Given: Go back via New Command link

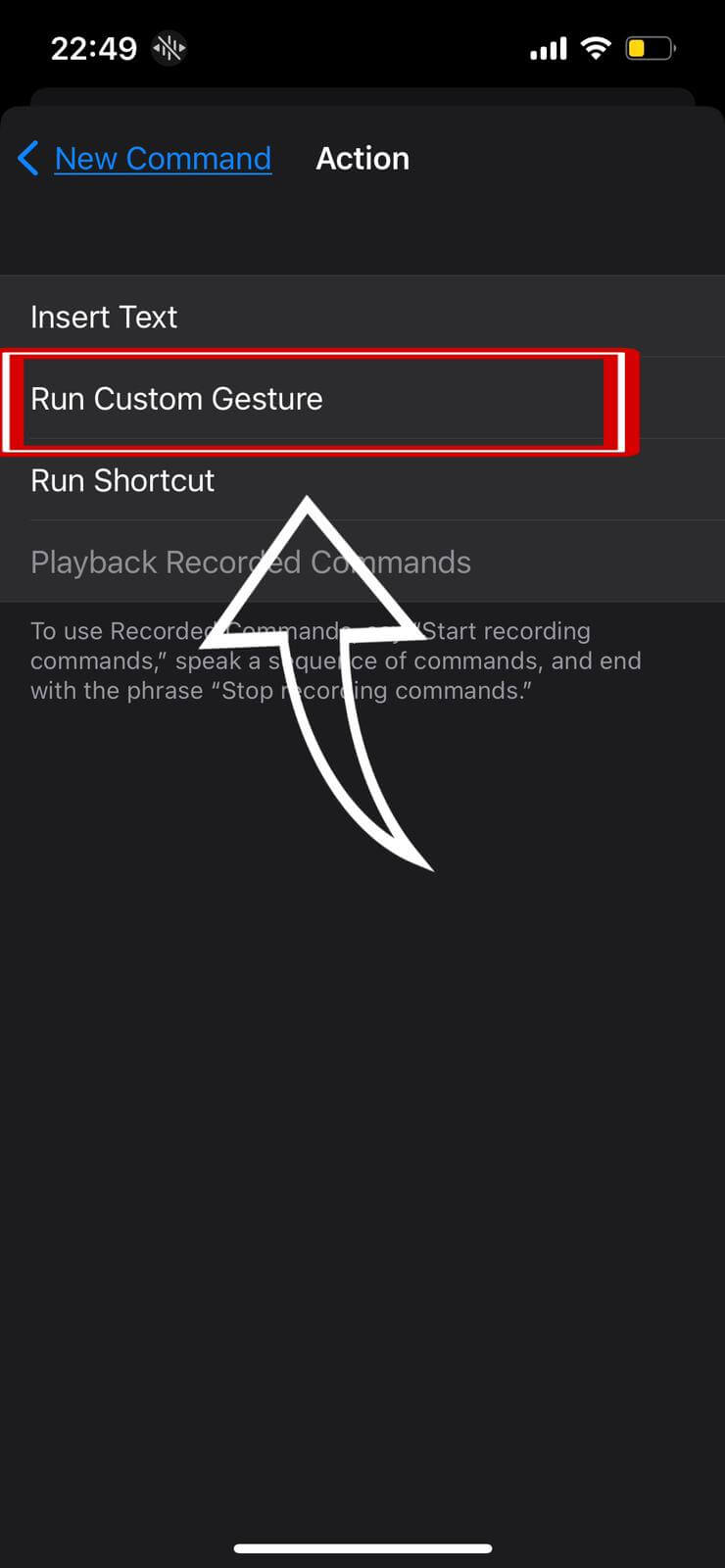Looking at the screenshot, I should pos(163,158).
